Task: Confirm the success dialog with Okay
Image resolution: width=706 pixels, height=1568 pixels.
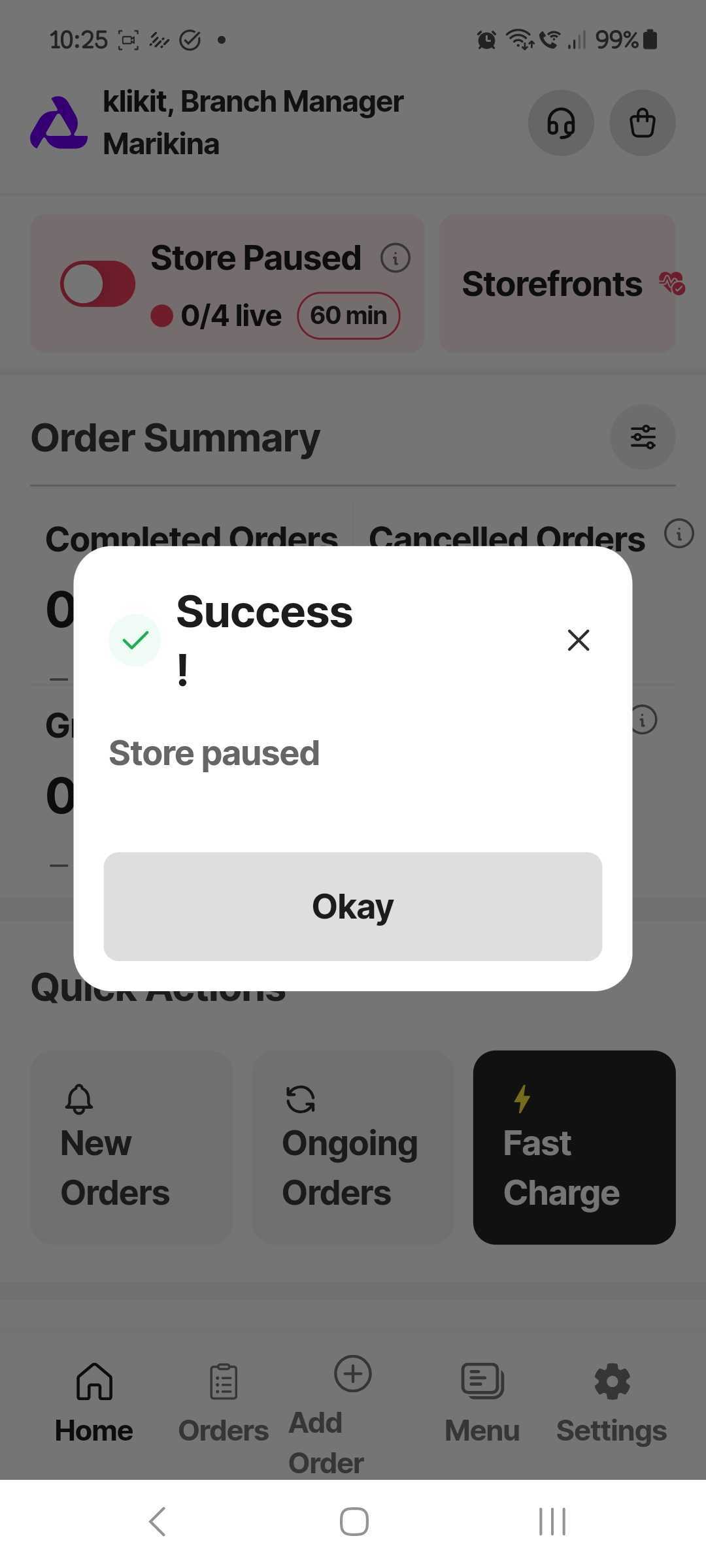Action: click(353, 906)
